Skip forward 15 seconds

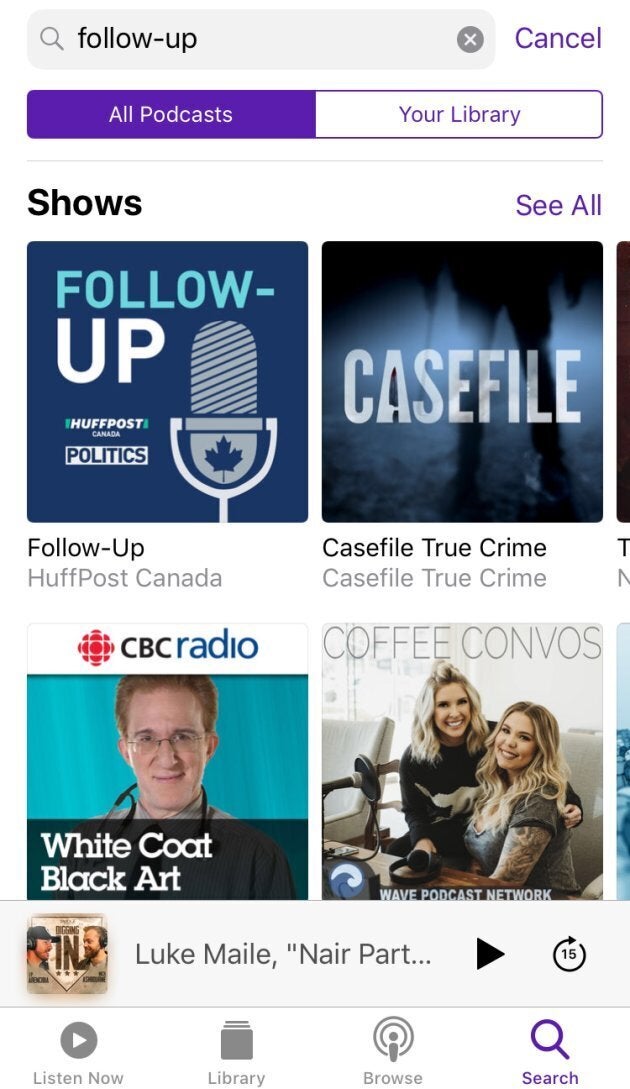569,954
